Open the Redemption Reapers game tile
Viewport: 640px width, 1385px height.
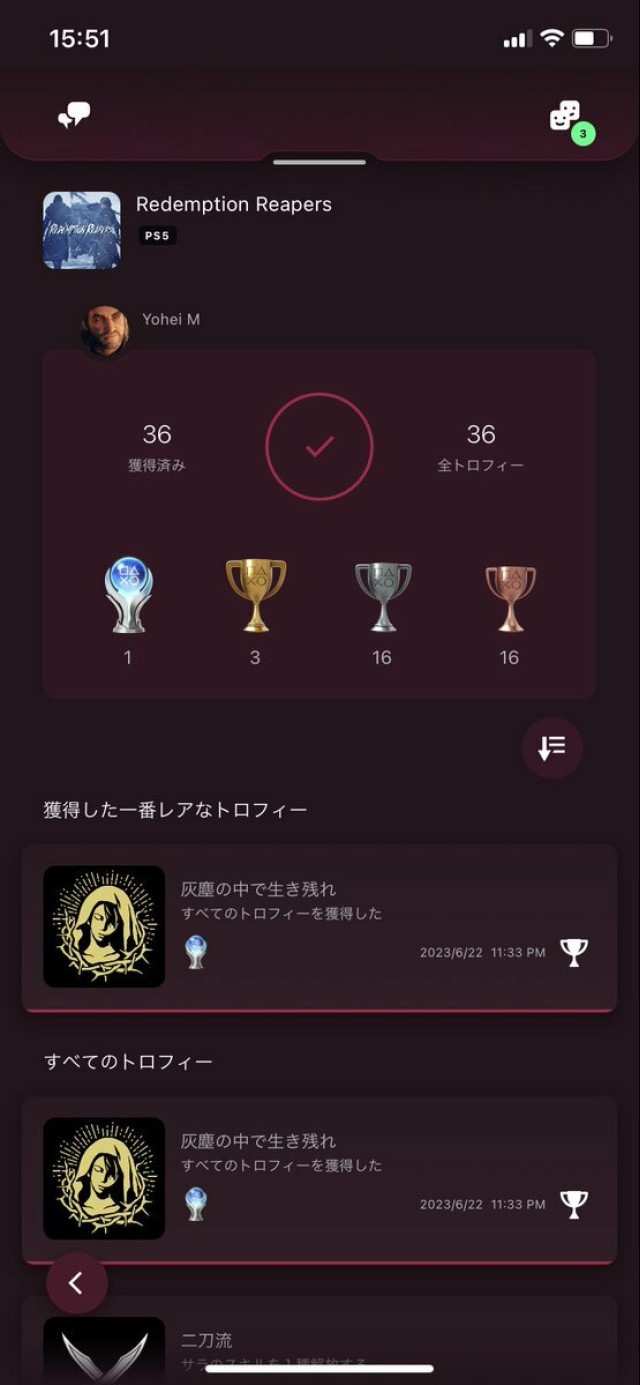[x=82, y=230]
